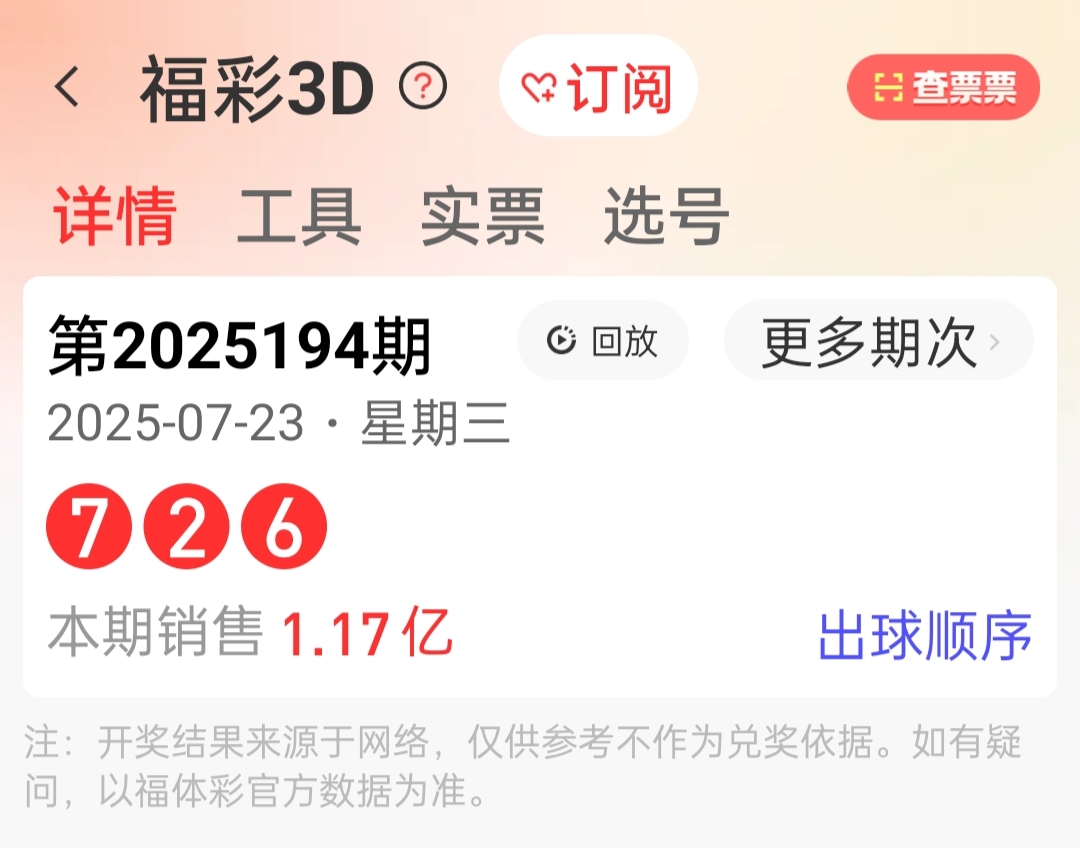The image size is (1080, 848).
Task: Switch to the 详情 tab
Action: (115, 216)
